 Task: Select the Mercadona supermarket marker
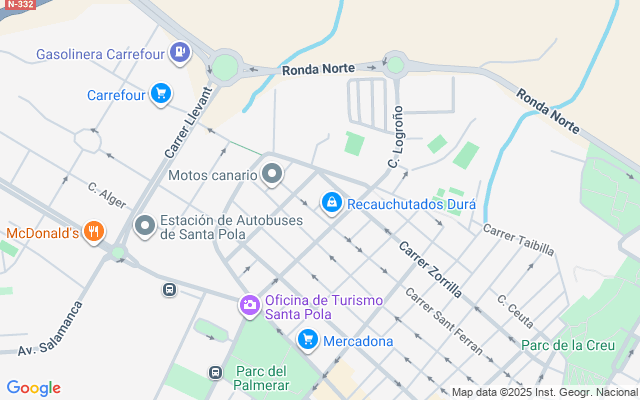point(308,340)
